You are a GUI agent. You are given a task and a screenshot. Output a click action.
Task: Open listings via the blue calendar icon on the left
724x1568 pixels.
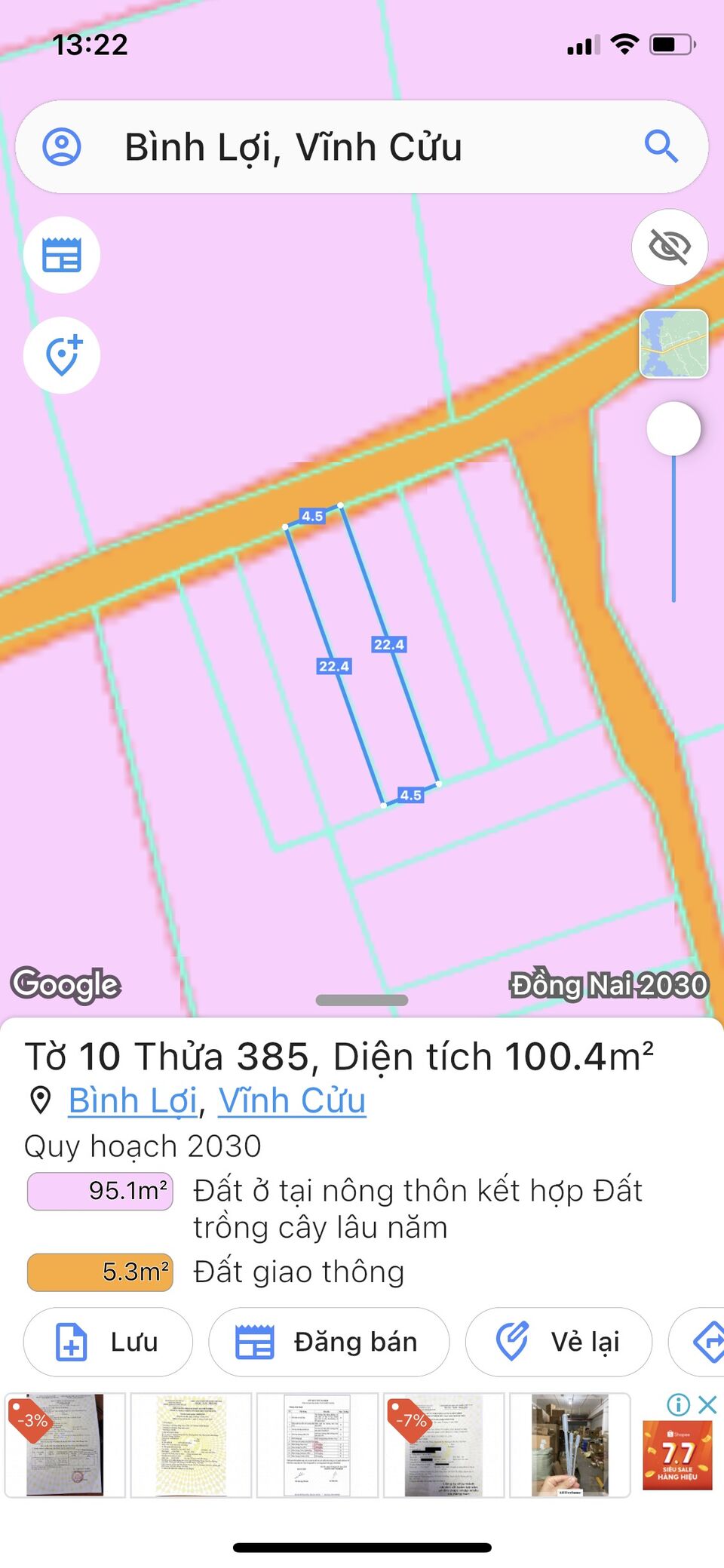(x=63, y=254)
